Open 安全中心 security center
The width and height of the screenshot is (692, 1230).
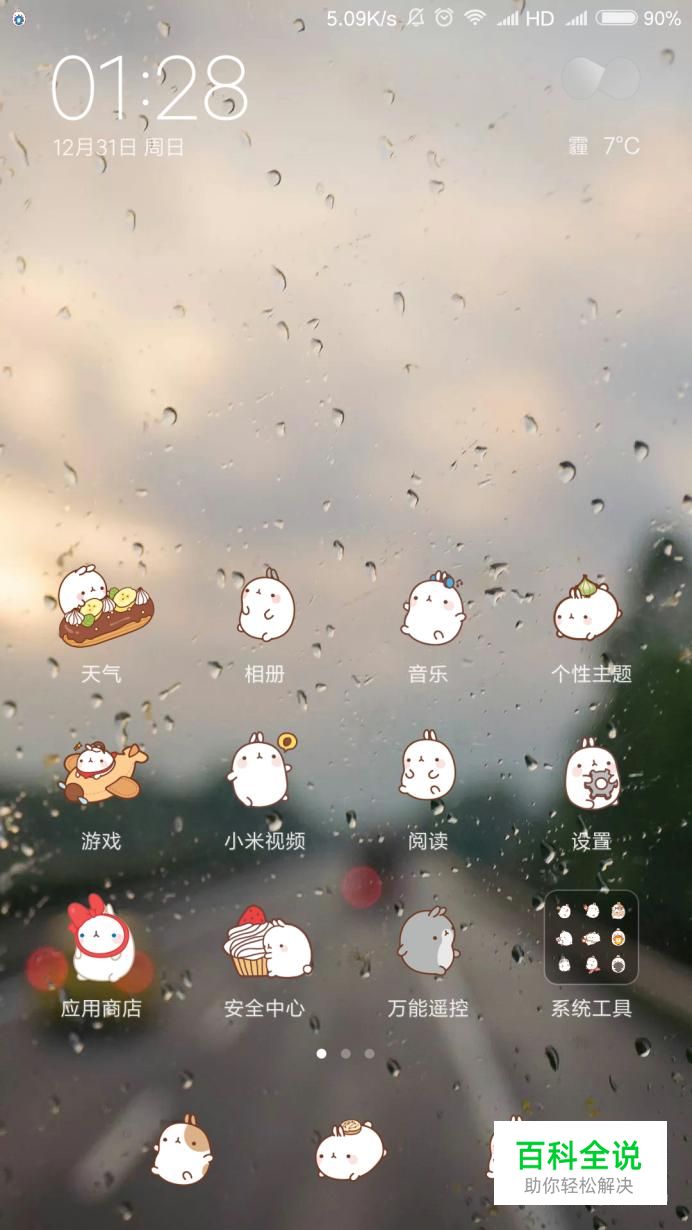click(265, 940)
